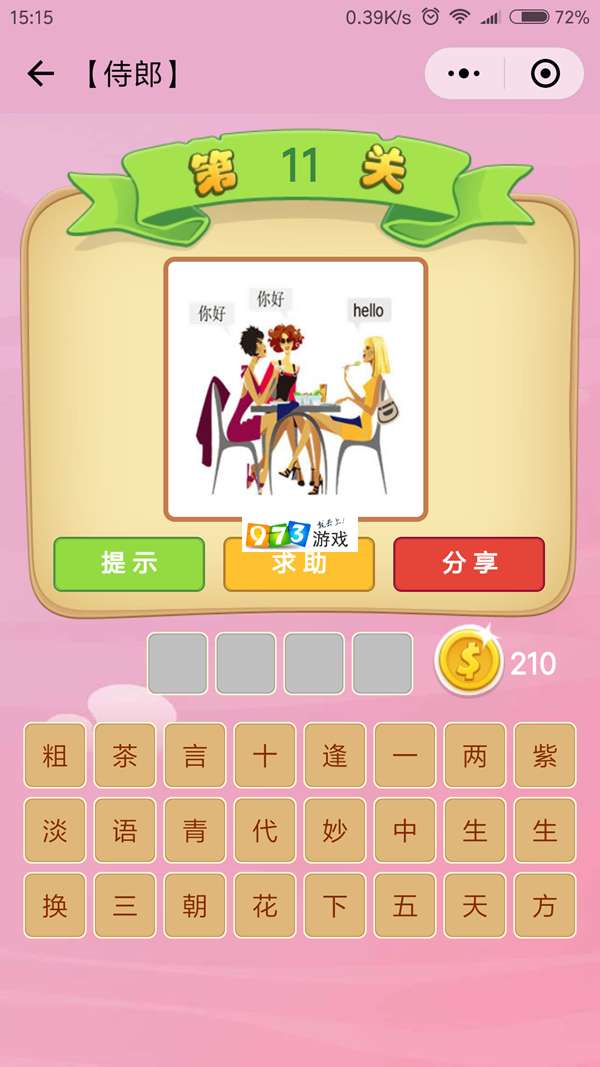The width and height of the screenshot is (600, 1067).
Task: Pick the character tile 天
Action: pos(475,905)
